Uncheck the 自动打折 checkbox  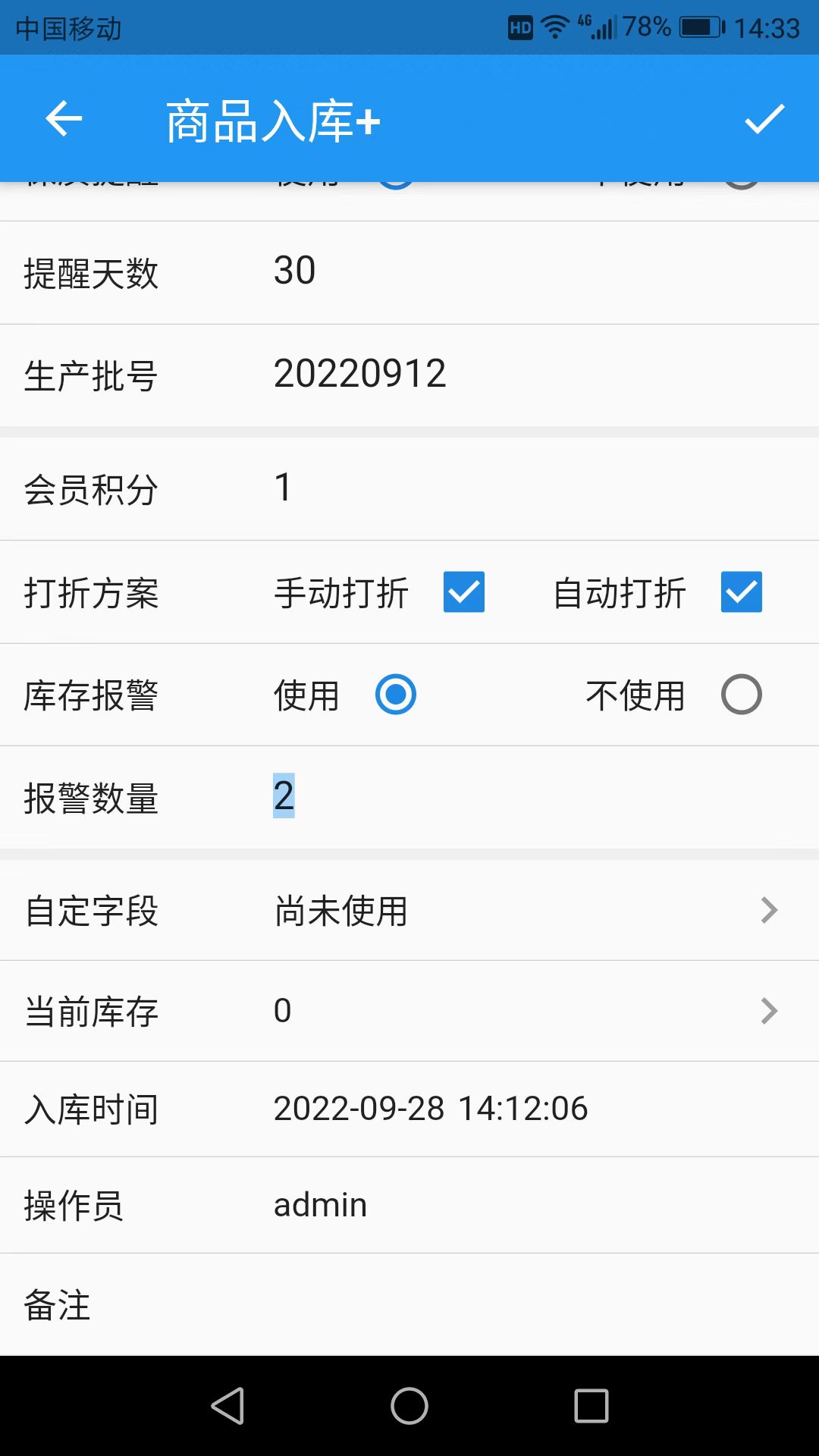741,592
